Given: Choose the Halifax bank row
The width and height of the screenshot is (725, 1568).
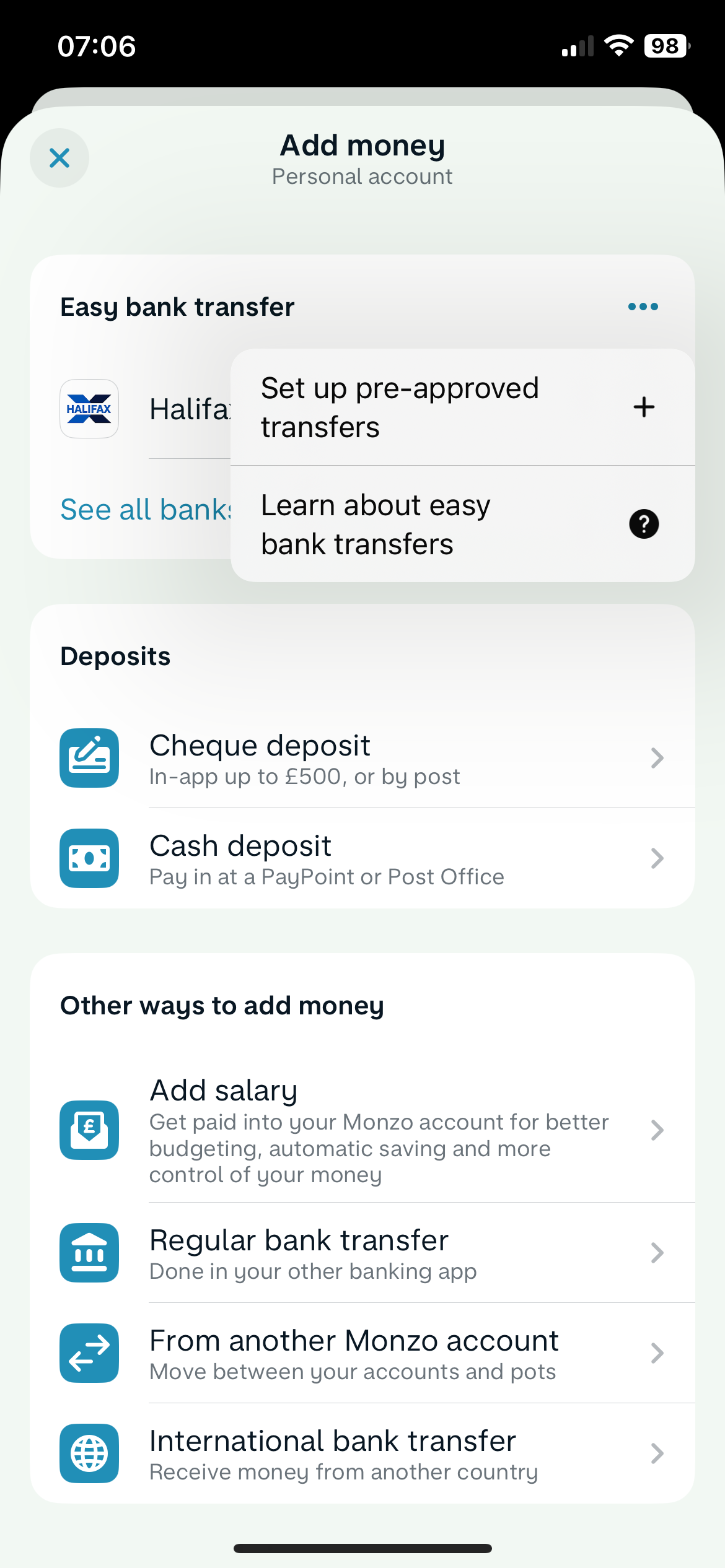Looking at the screenshot, I should [x=146, y=409].
